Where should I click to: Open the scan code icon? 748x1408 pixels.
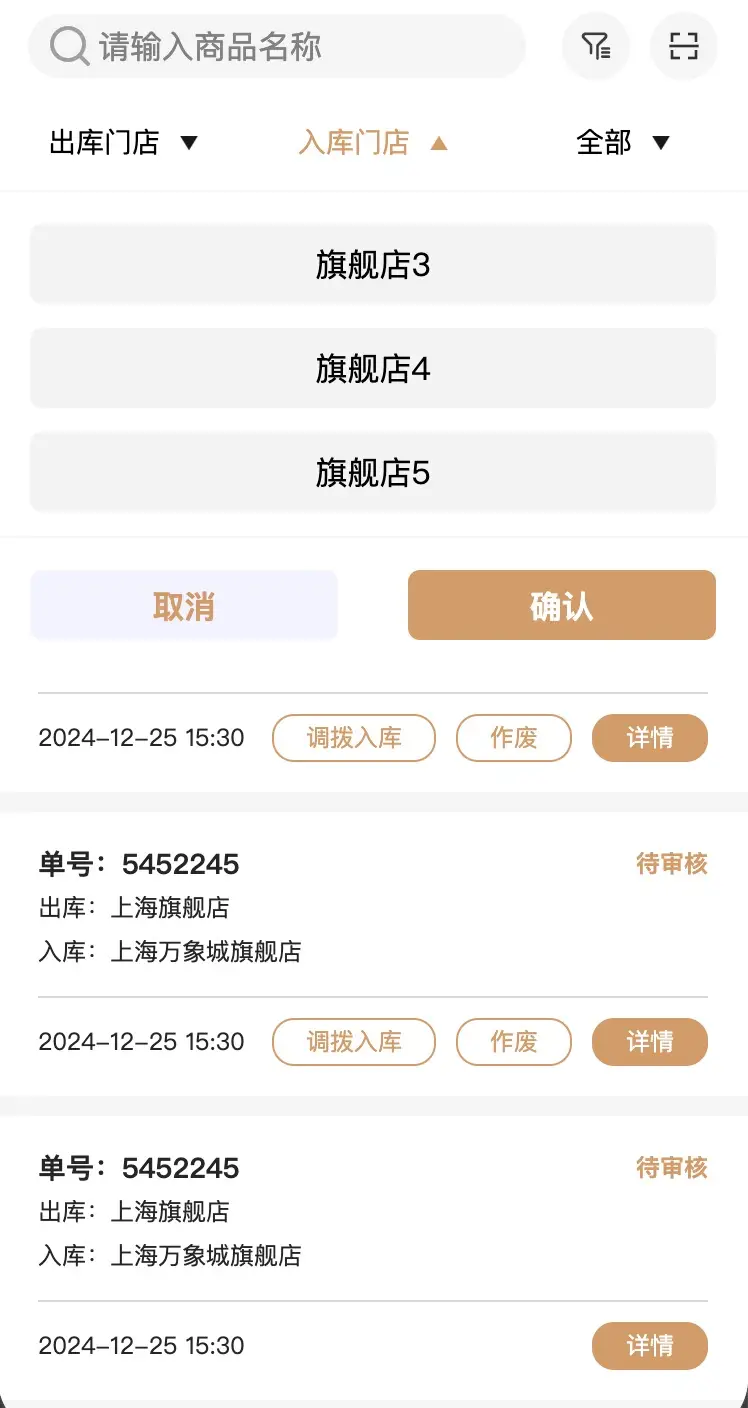click(x=684, y=46)
